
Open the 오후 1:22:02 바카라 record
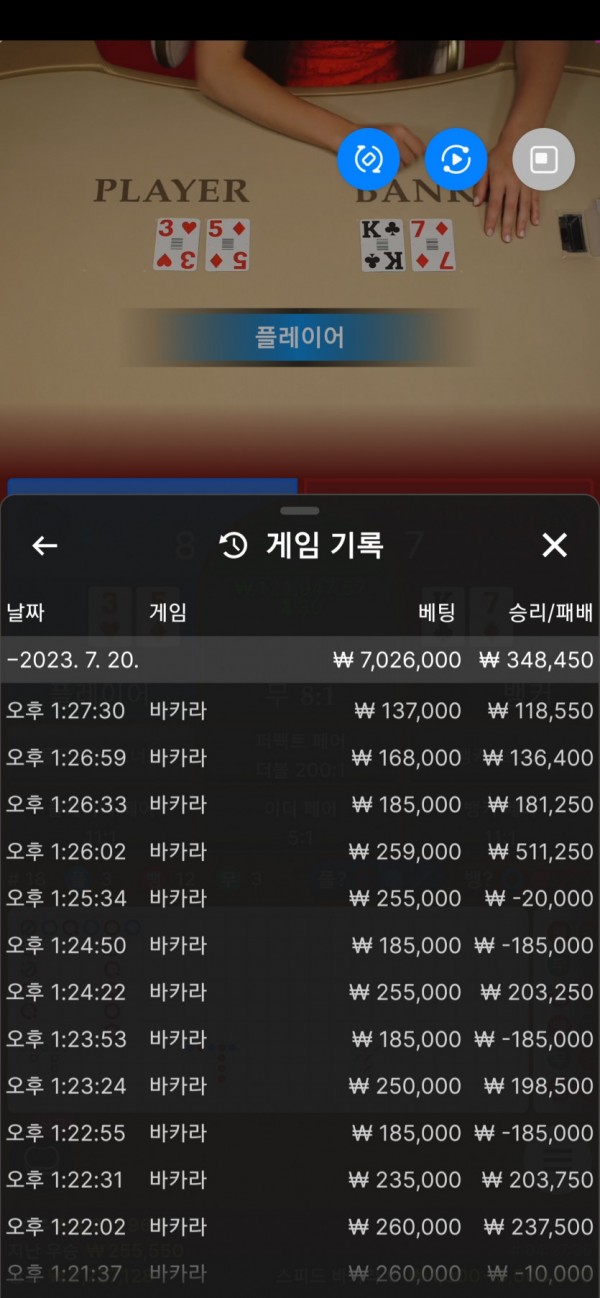pos(300,1227)
